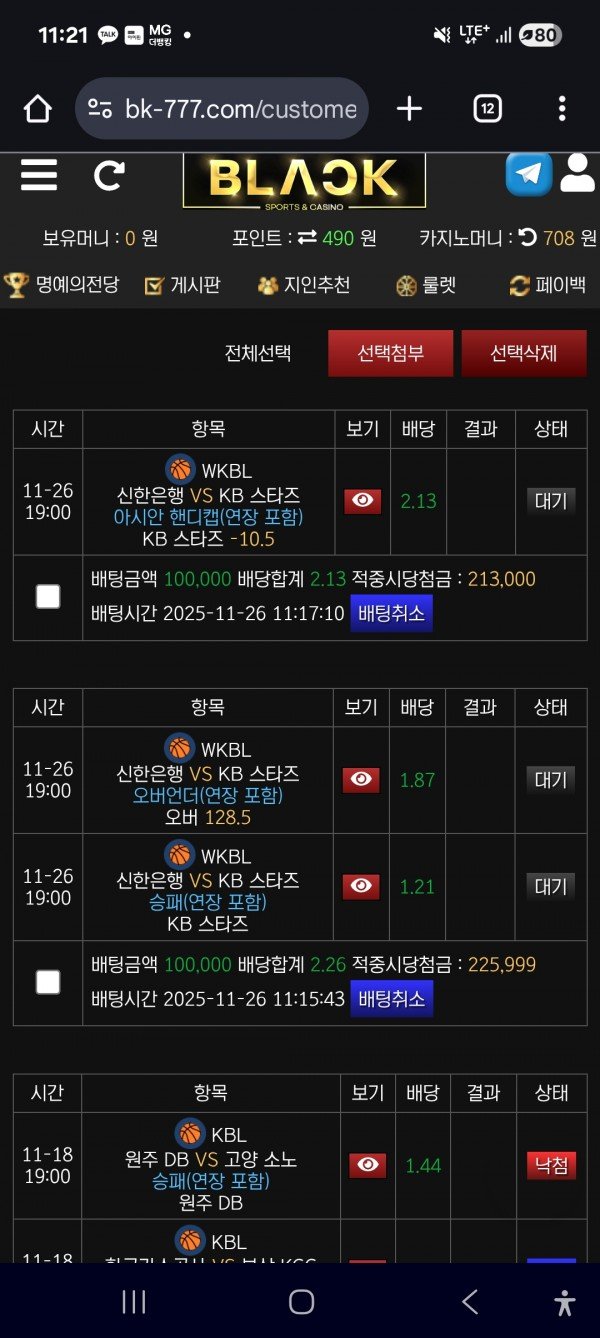Image resolution: width=600 pixels, height=1338 pixels.
Task: Tap the 선택삭제 delete button
Action: click(523, 353)
